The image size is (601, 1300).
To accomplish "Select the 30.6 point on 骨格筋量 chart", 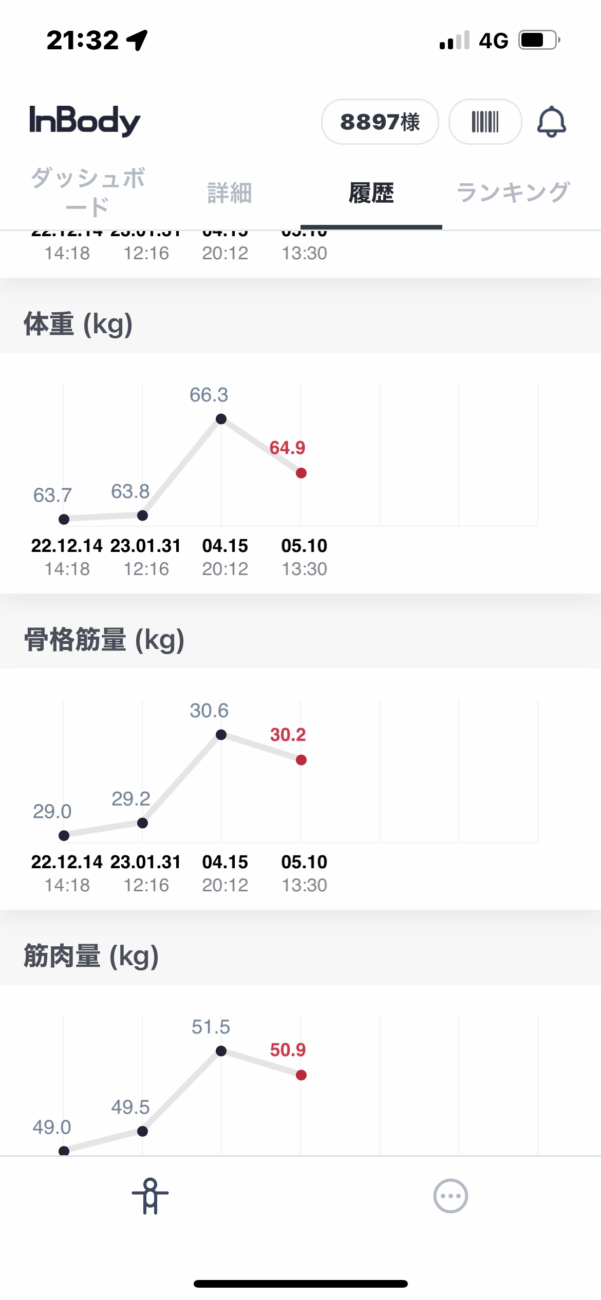I will [x=221, y=735].
